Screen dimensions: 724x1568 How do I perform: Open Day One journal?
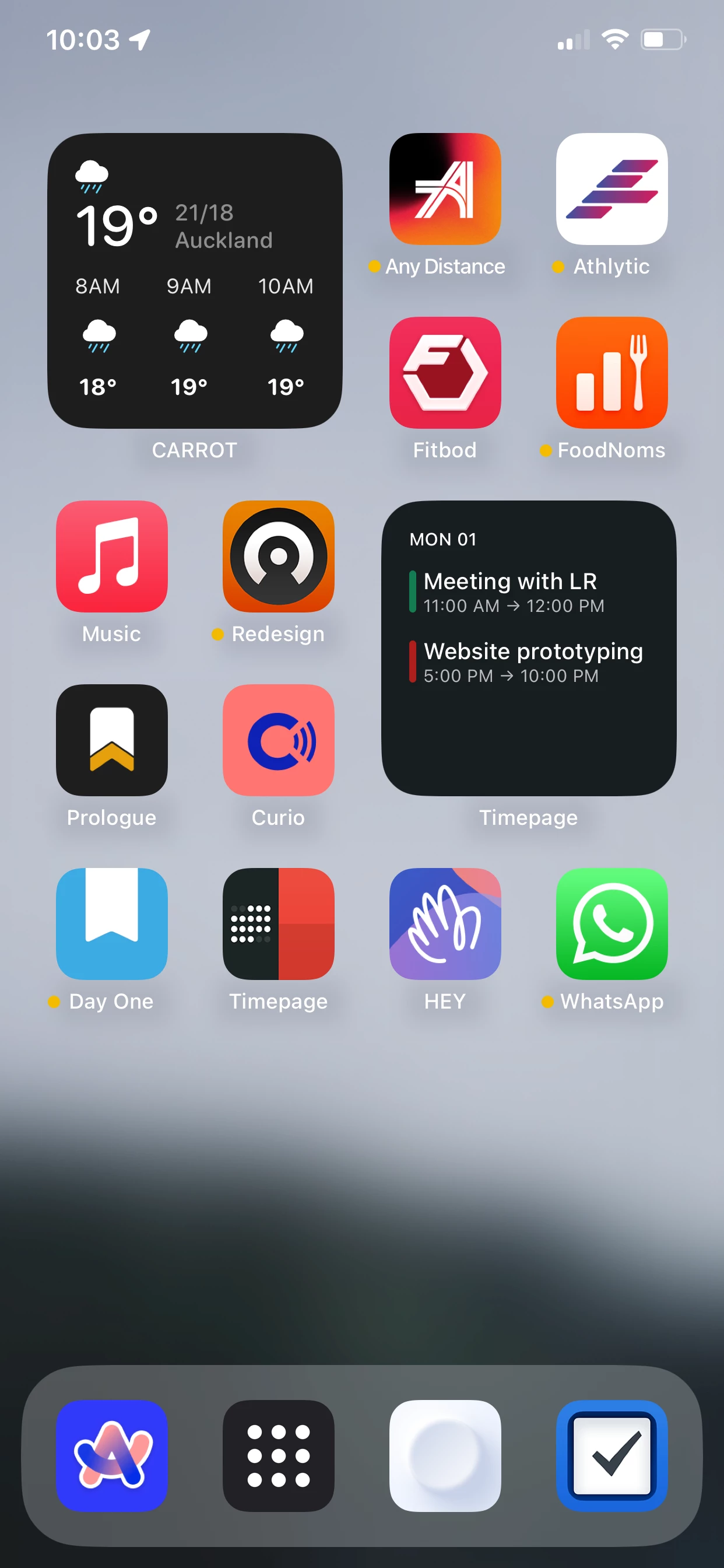coord(112,924)
